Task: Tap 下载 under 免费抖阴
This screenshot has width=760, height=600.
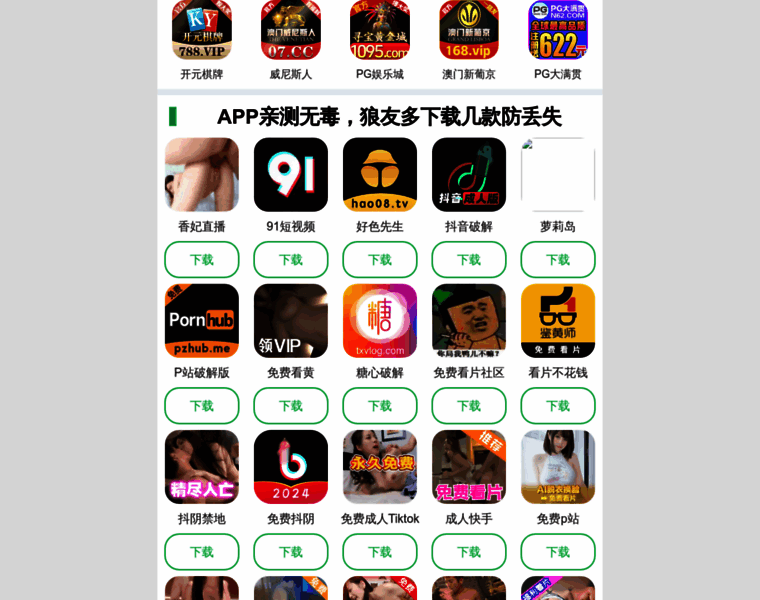Action: tap(291, 552)
